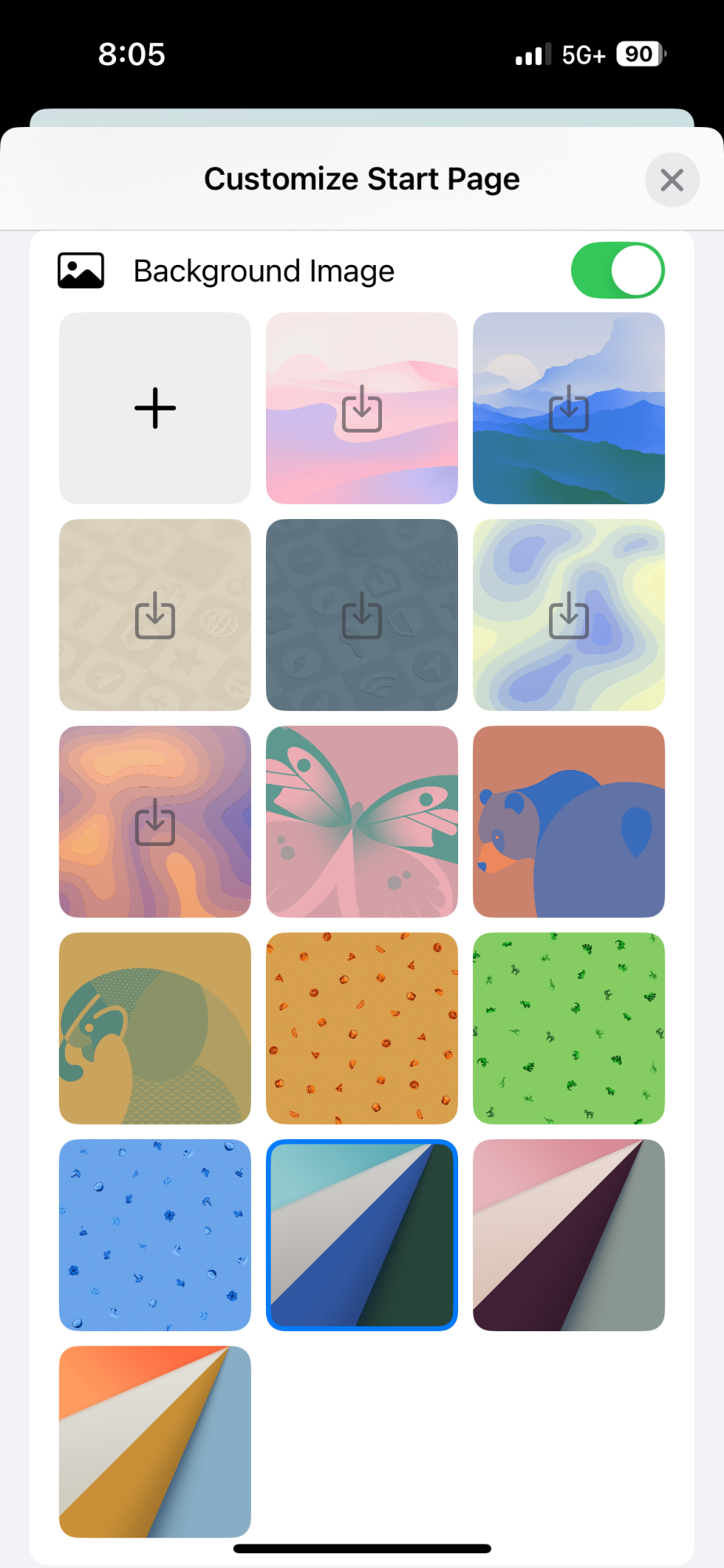
Task: Download the pink sunset dunes background
Action: (x=362, y=408)
